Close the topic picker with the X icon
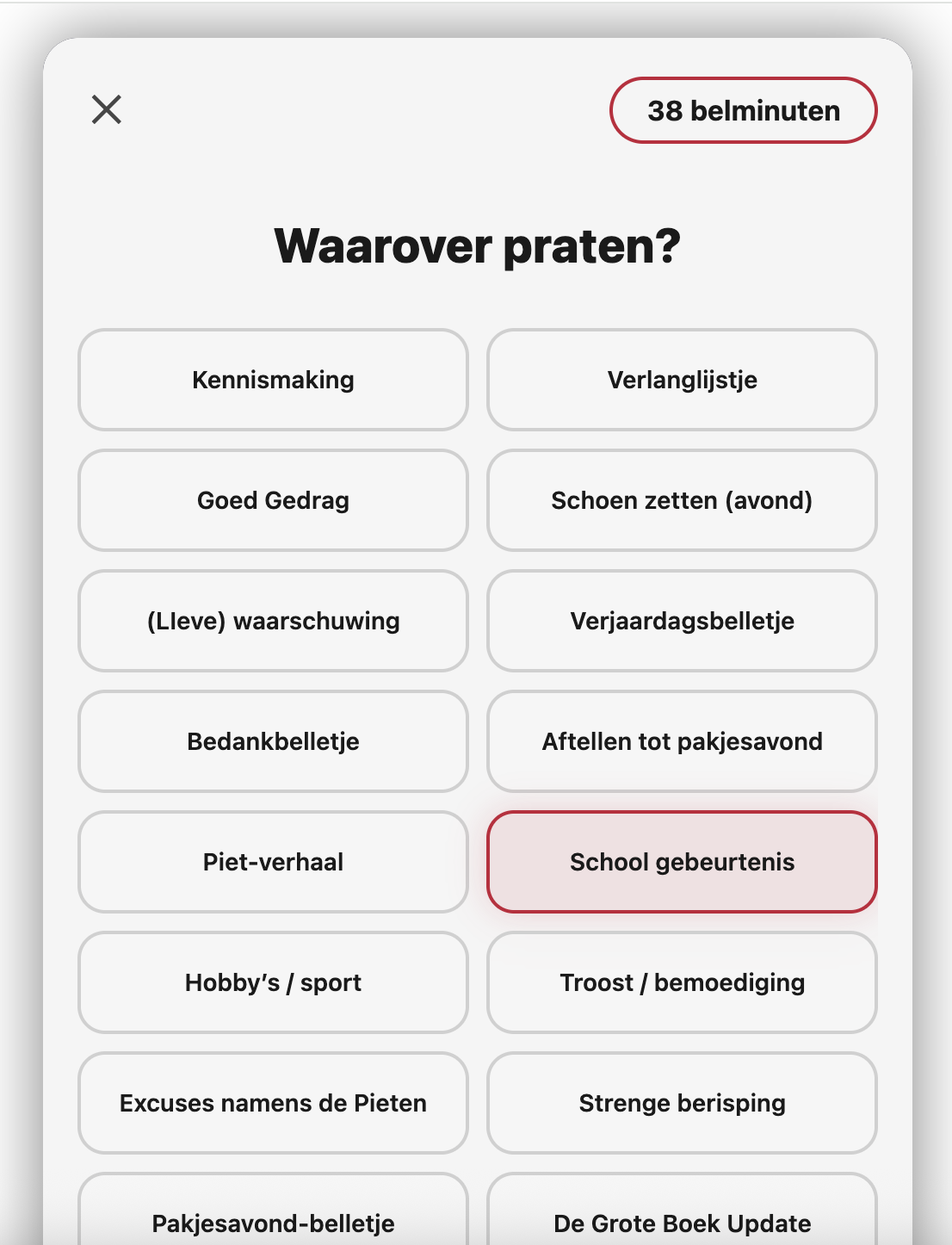The height and width of the screenshot is (1245, 952). point(106,109)
